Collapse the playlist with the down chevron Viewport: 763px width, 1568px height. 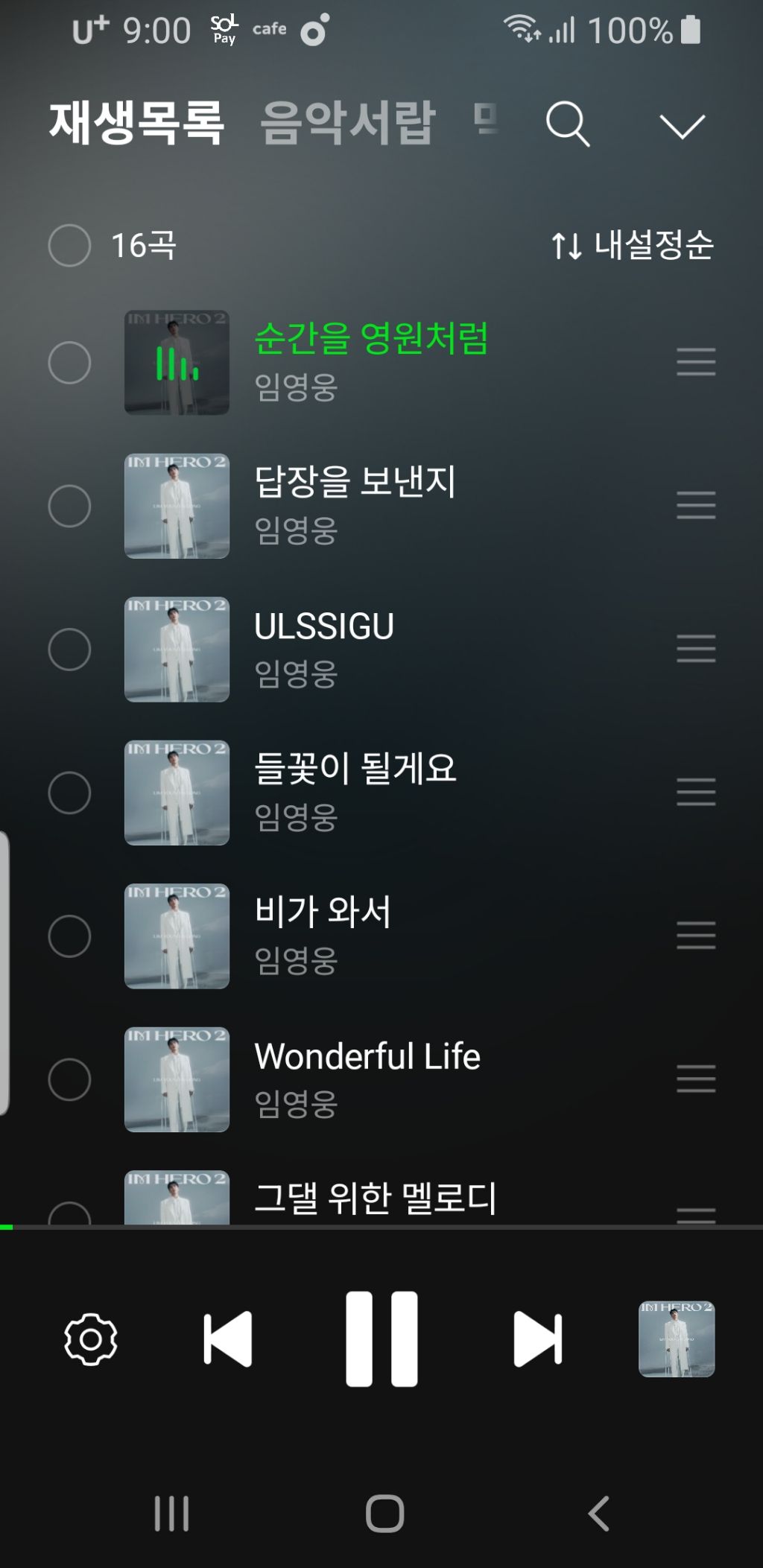(682, 126)
